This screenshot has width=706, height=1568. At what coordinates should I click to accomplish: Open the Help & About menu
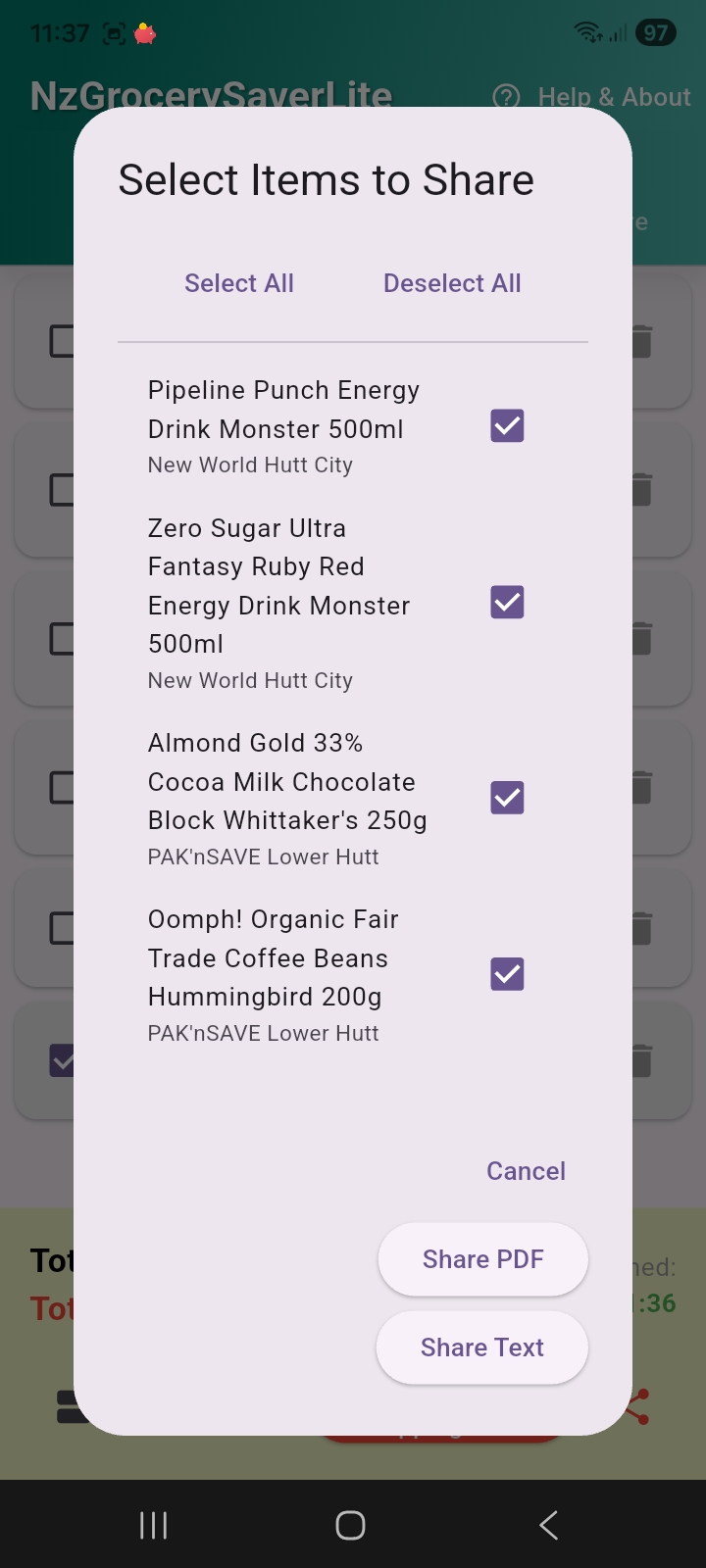(x=613, y=97)
